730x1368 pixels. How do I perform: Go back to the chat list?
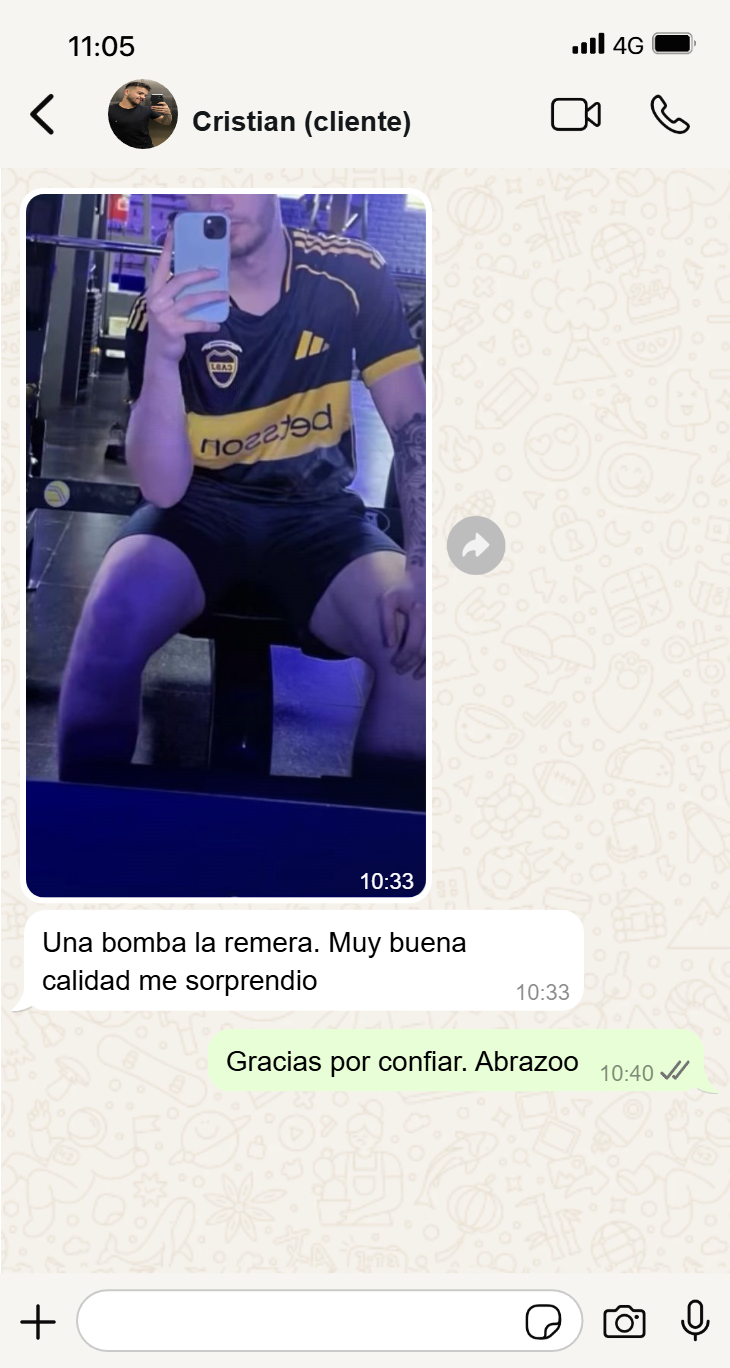(42, 115)
